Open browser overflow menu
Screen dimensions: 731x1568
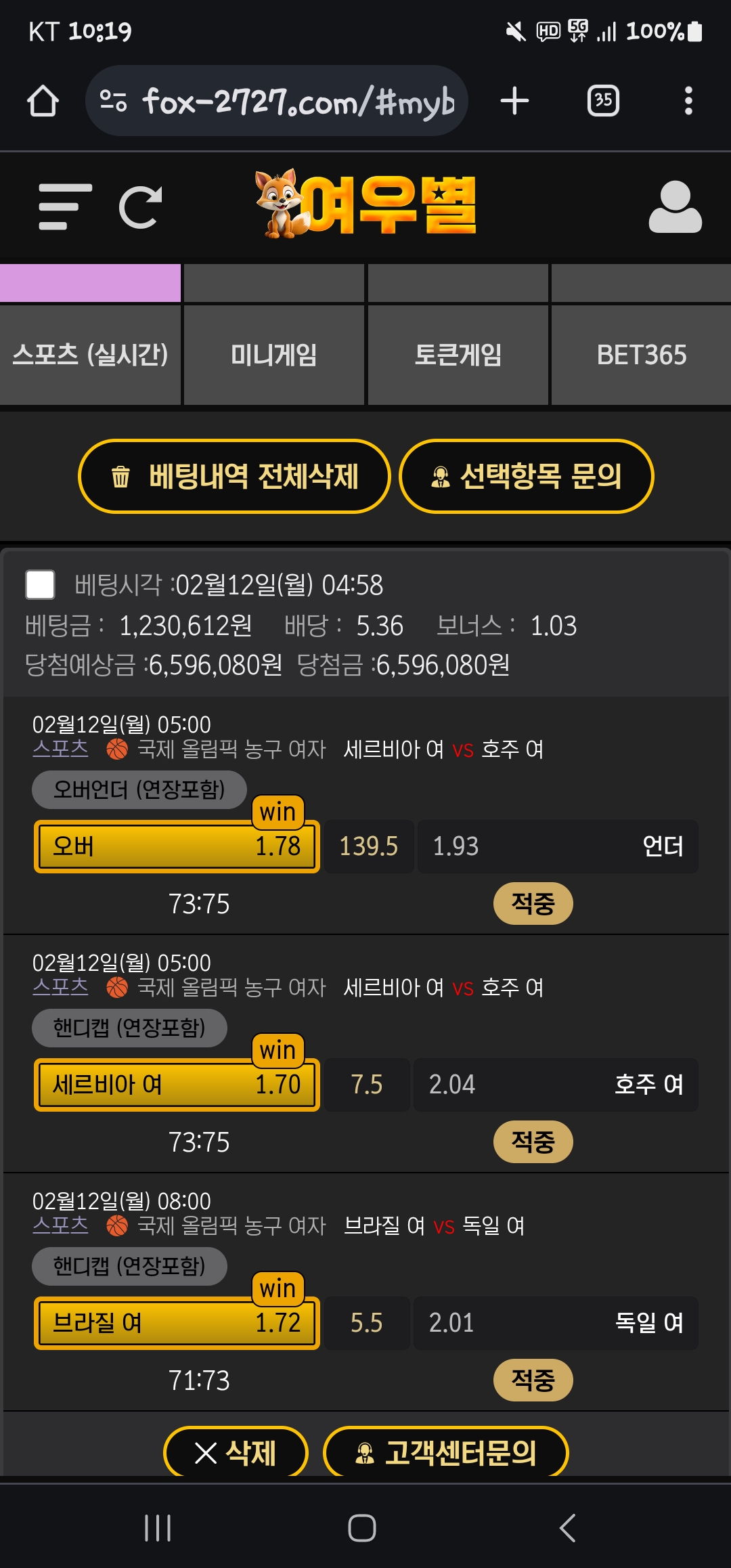pyautogui.click(x=688, y=101)
